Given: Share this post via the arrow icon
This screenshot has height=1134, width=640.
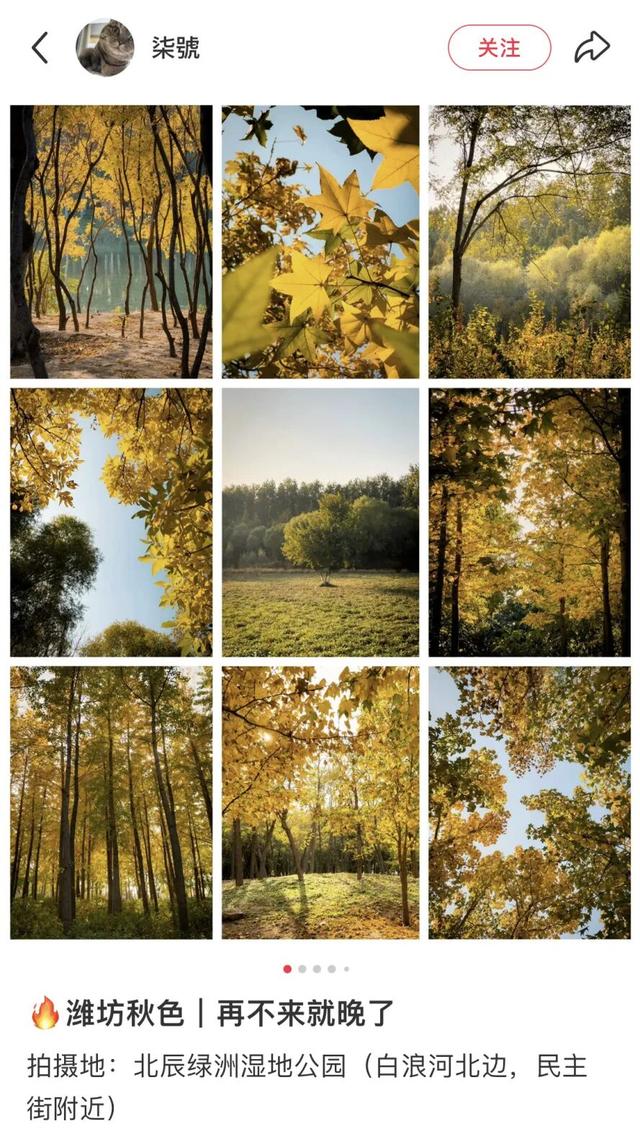Looking at the screenshot, I should click(591, 48).
